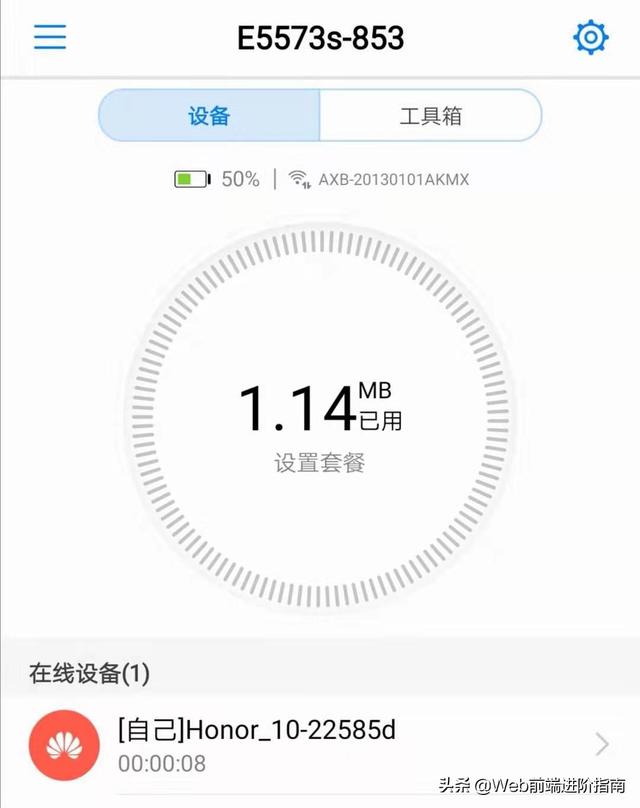Open the hamburger drawer menu

[x=50, y=38]
